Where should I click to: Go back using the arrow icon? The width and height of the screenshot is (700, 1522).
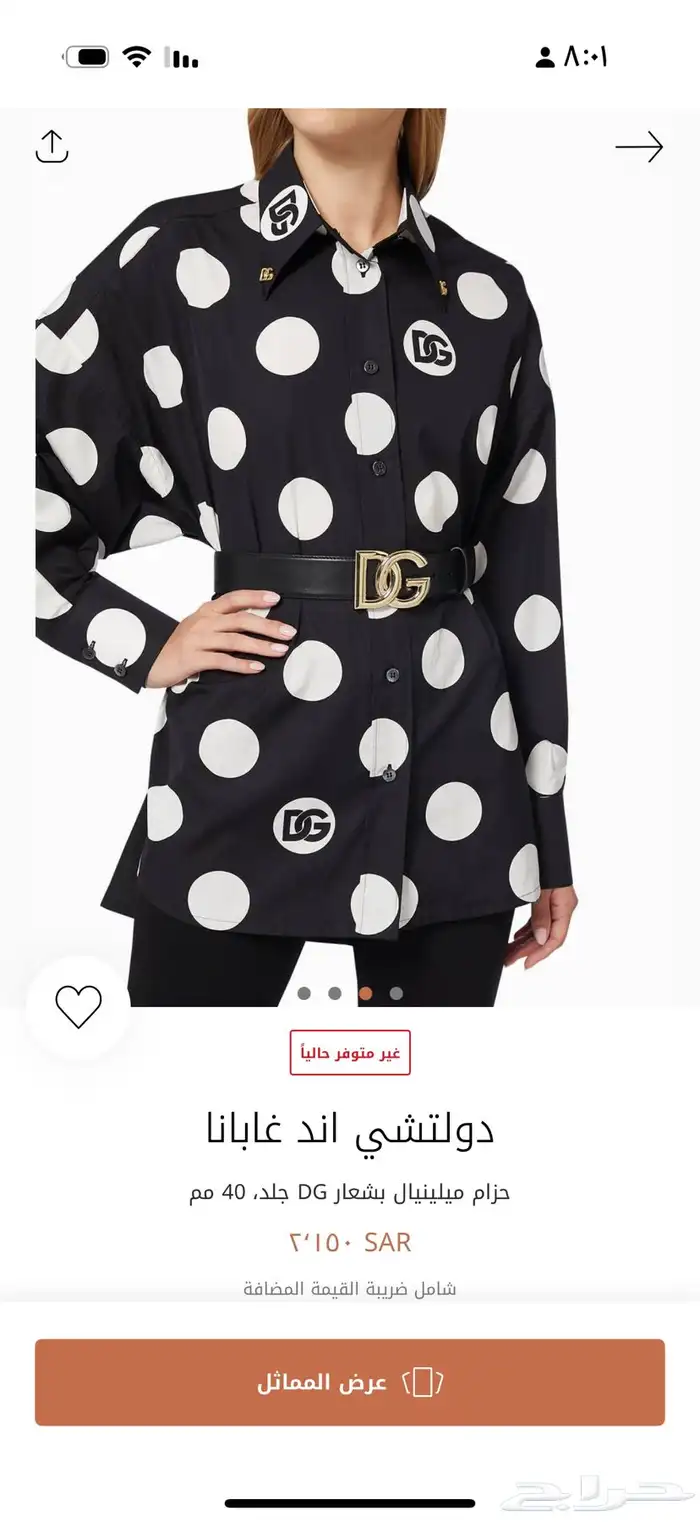639,147
